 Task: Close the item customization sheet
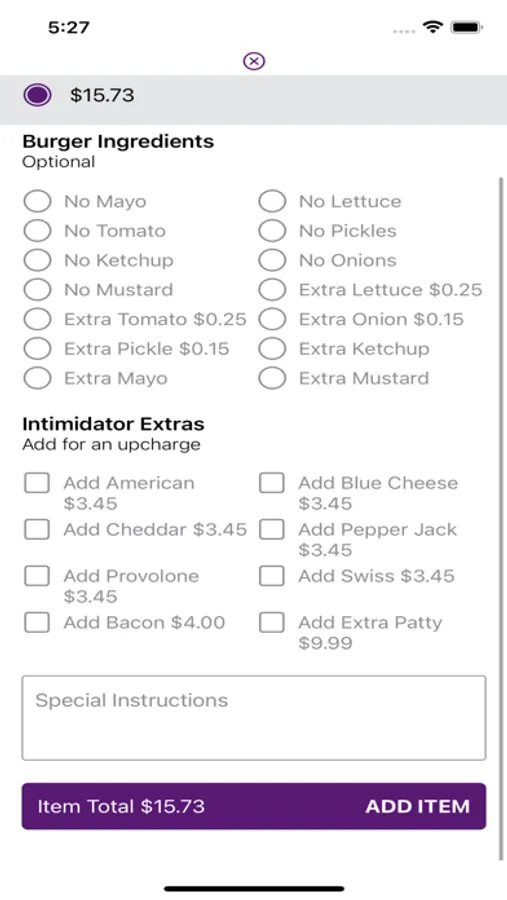254,61
